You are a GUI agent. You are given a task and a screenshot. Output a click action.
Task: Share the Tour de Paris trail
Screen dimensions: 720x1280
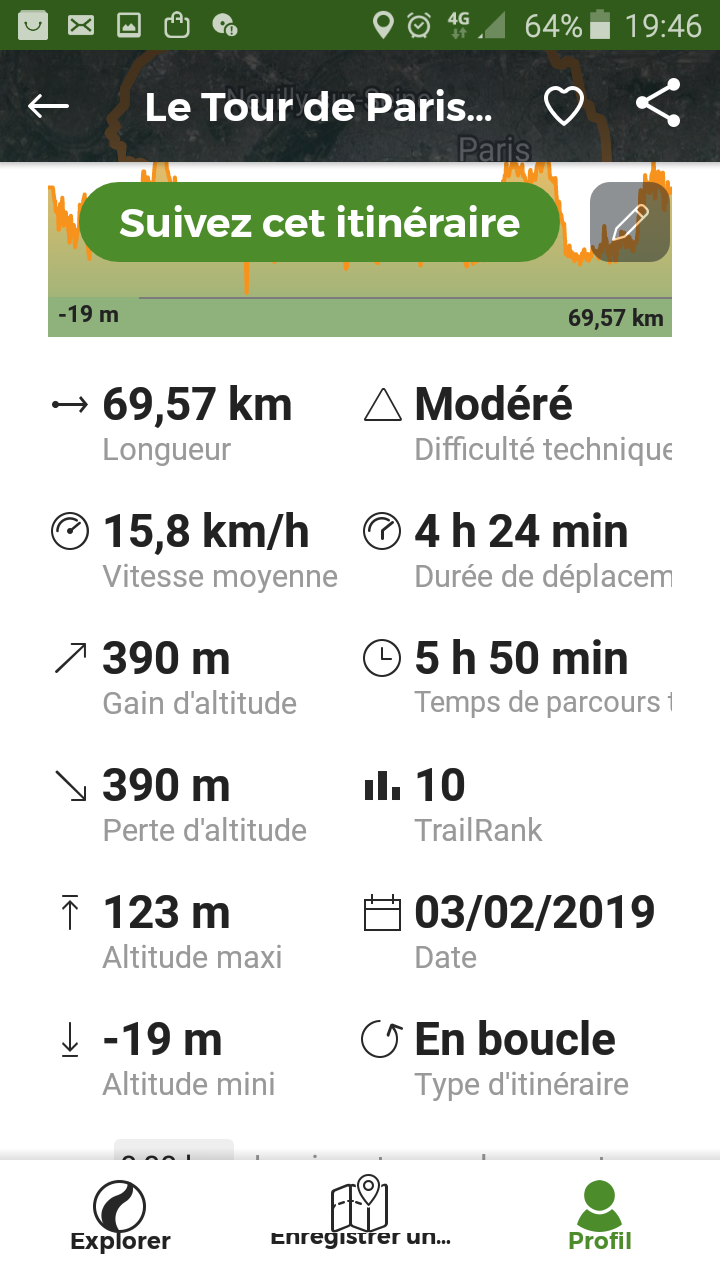[659, 103]
